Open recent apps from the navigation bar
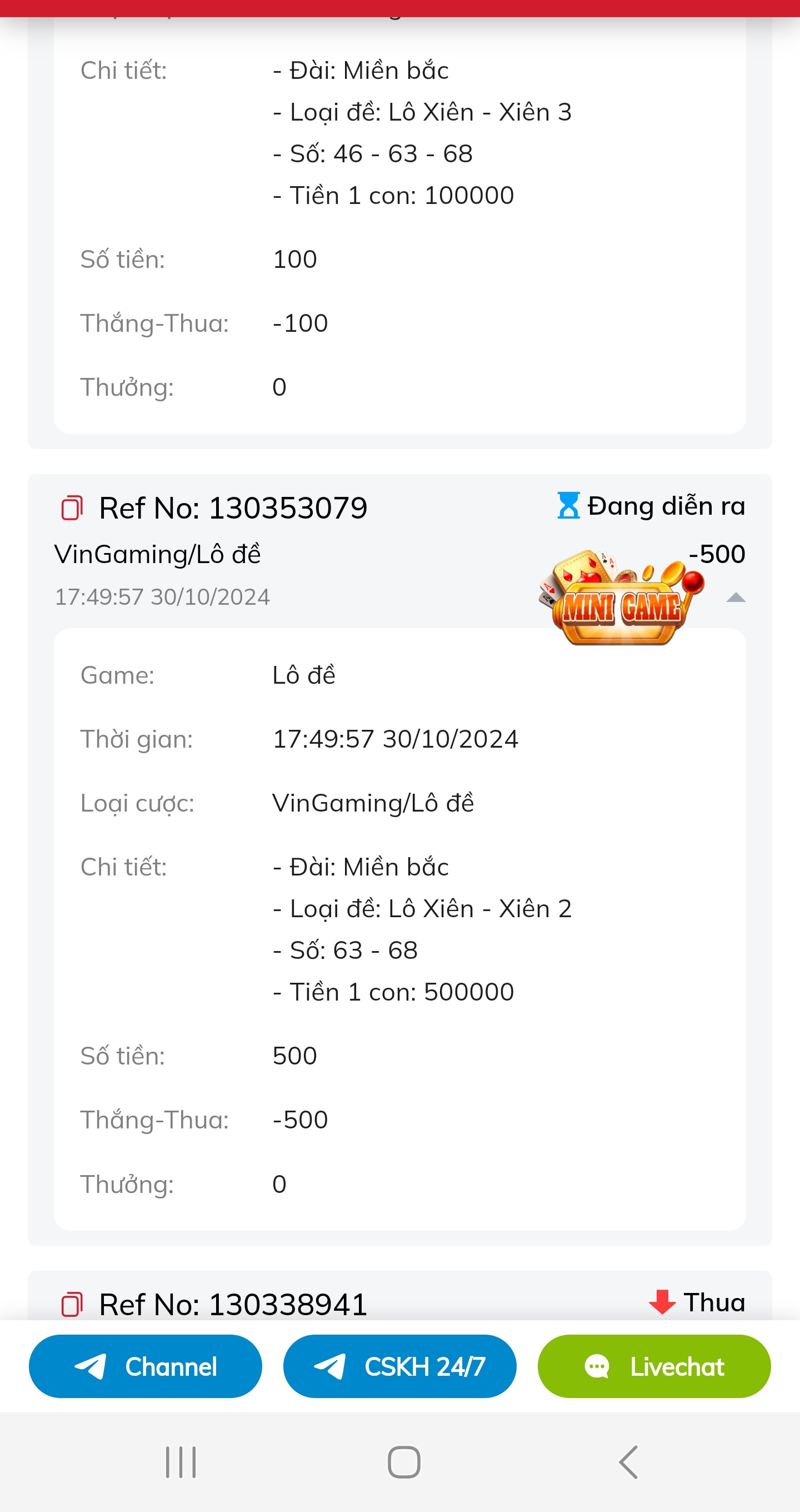Image resolution: width=800 pixels, height=1512 pixels. [181, 1461]
